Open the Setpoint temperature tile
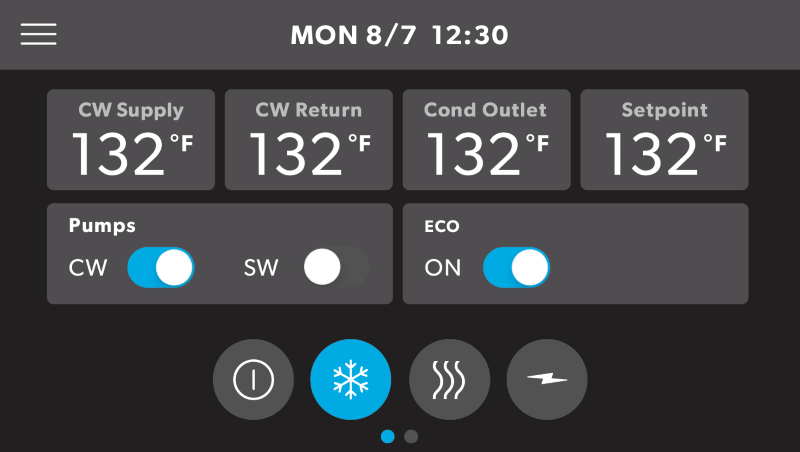The width and height of the screenshot is (800, 452). (664, 140)
